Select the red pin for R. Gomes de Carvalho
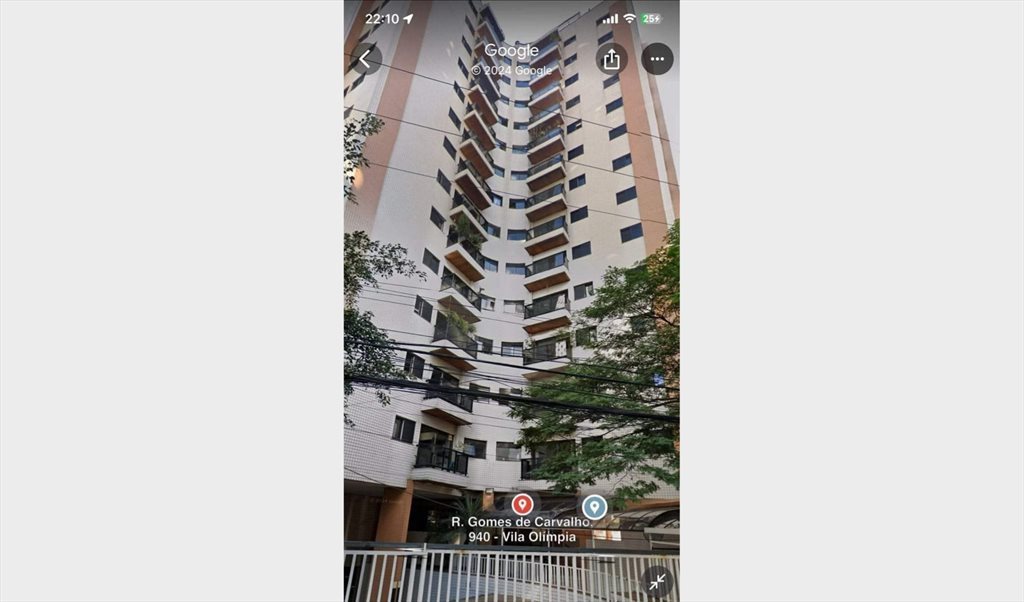This screenshot has width=1024, height=602. pos(522,504)
